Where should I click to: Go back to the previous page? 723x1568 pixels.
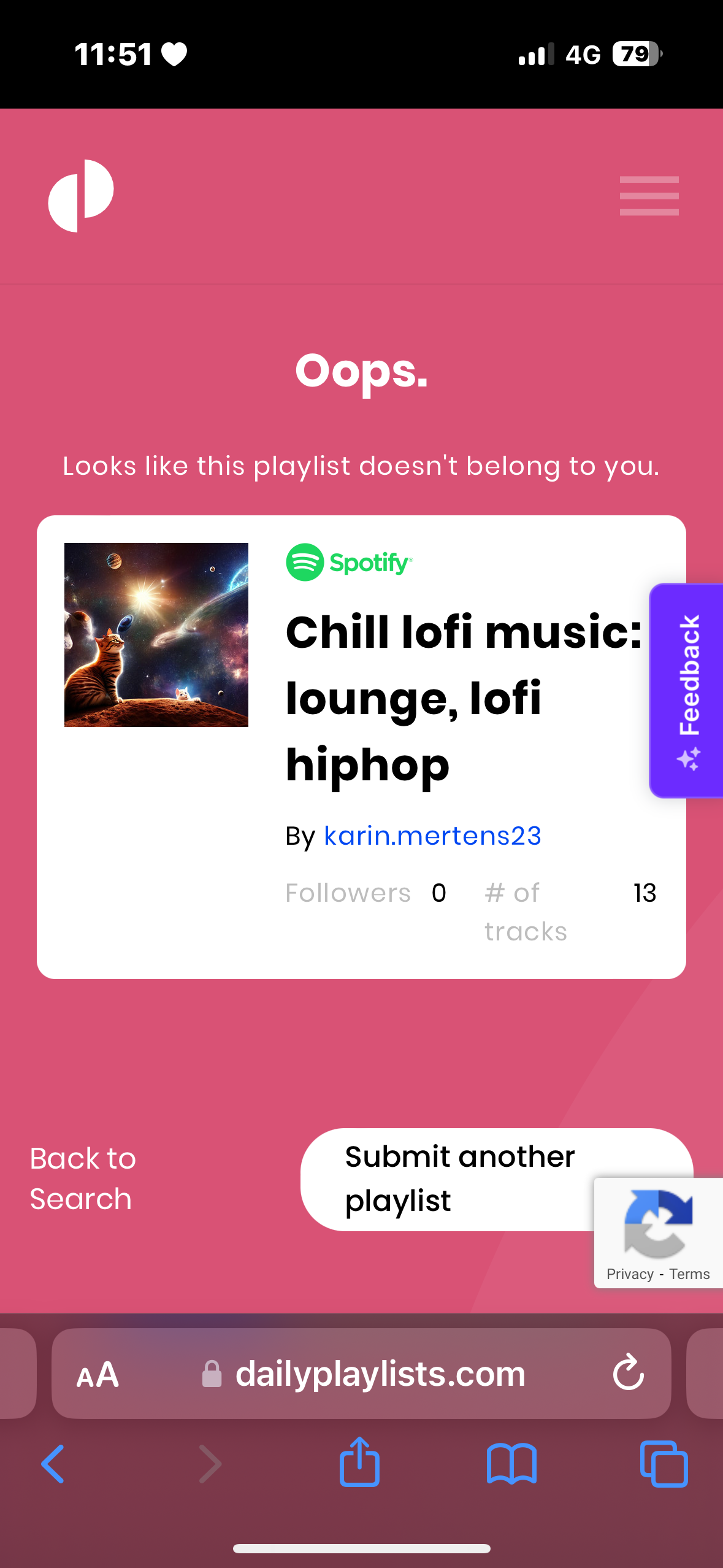click(53, 1464)
